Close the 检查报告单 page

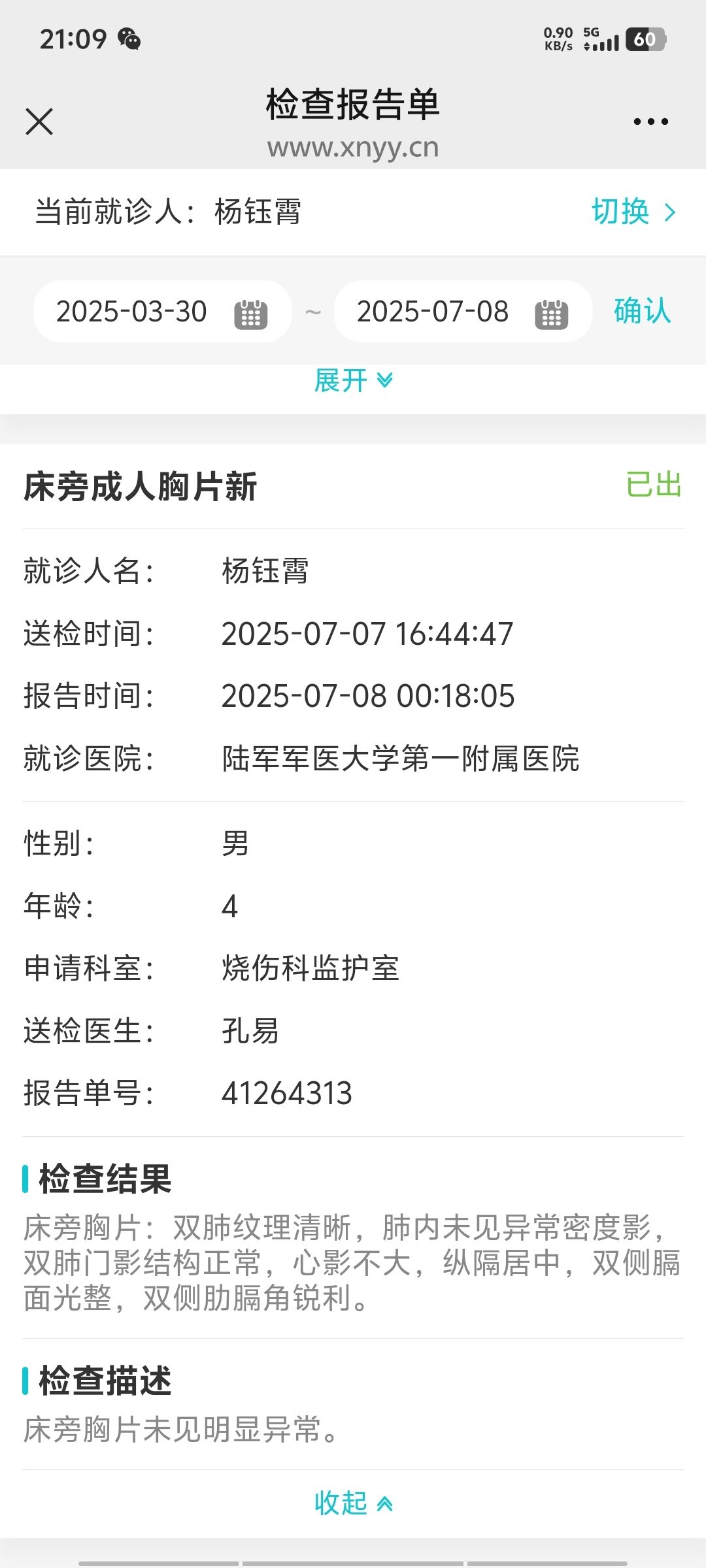[39, 122]
